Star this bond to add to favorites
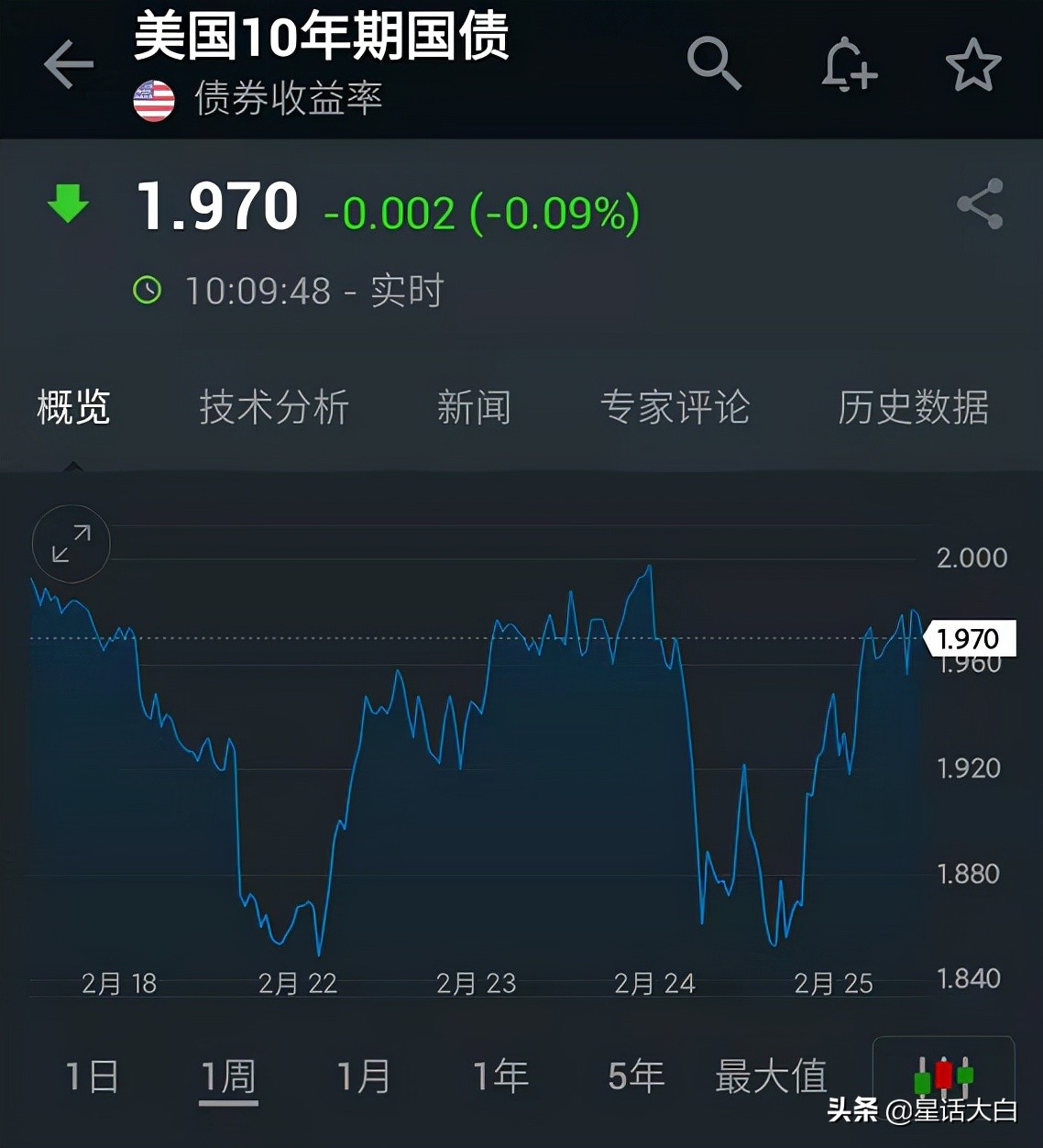This screenshot has width=1043, height=1148. [974, 64]
